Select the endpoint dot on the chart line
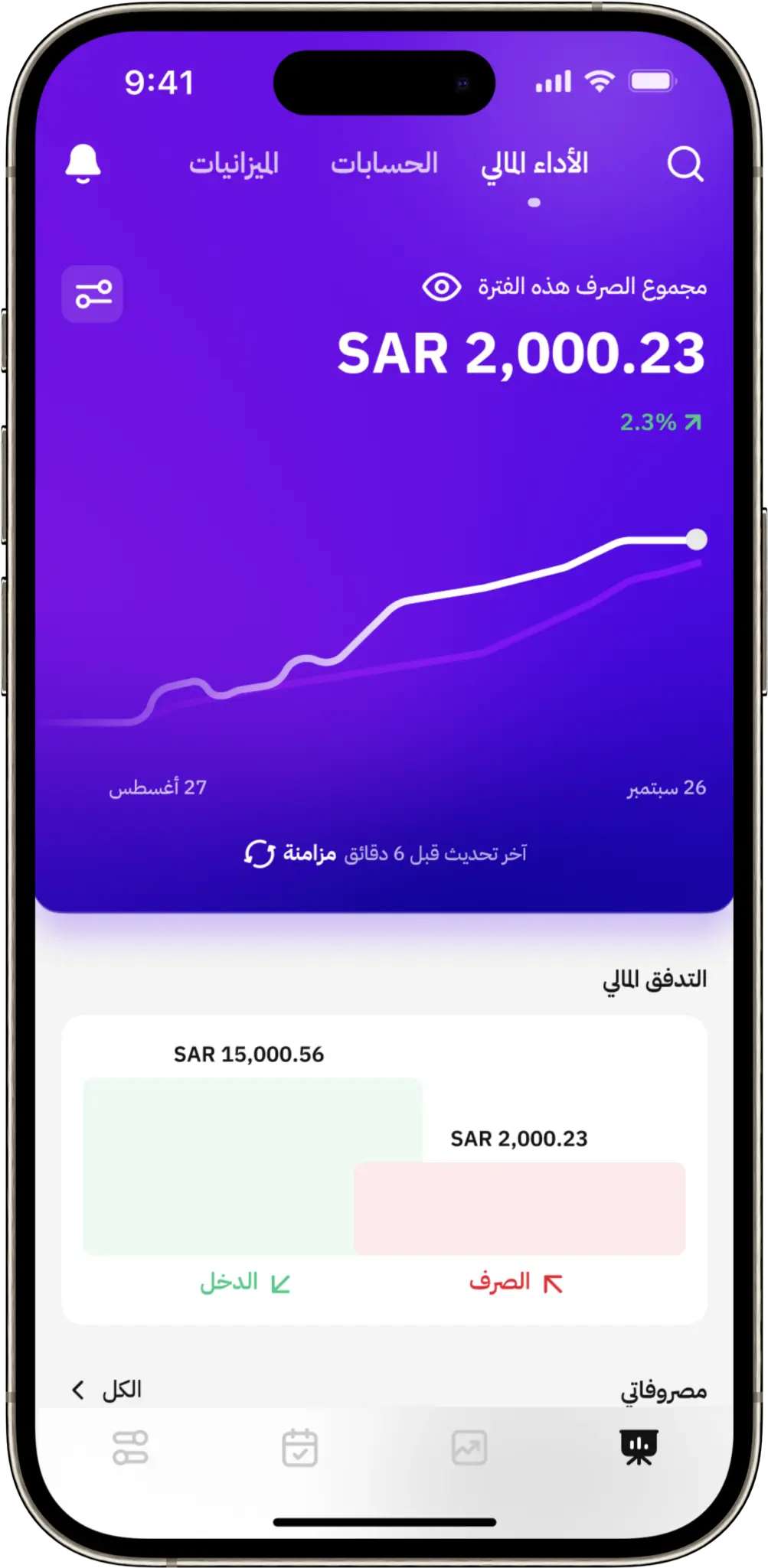Screen dimensions: 768x1568 (697, 540)
